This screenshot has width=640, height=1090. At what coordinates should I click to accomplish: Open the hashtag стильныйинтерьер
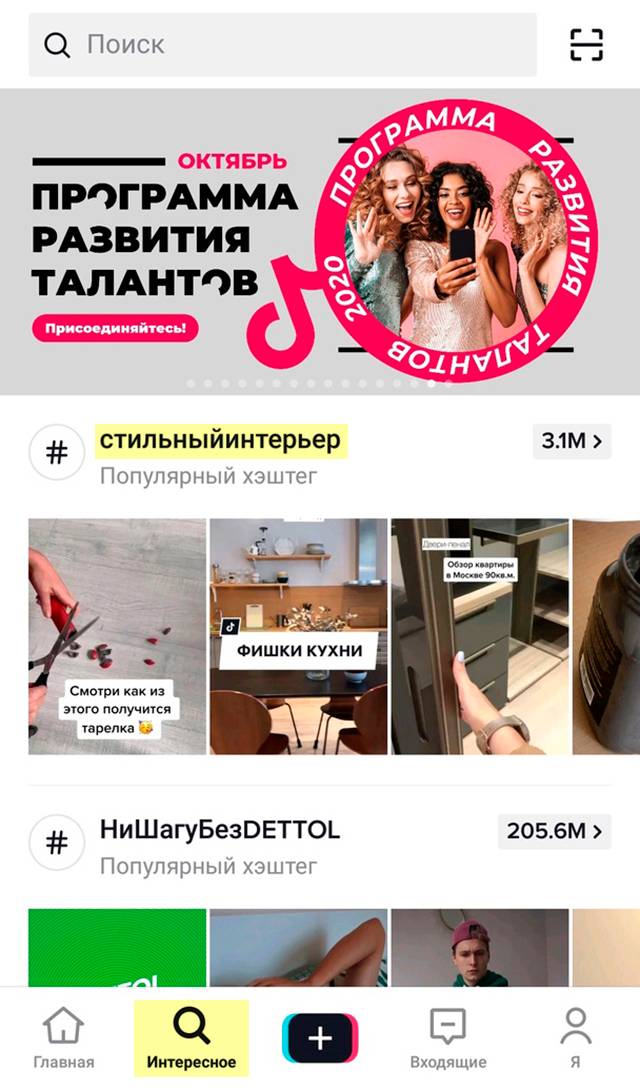220,440
